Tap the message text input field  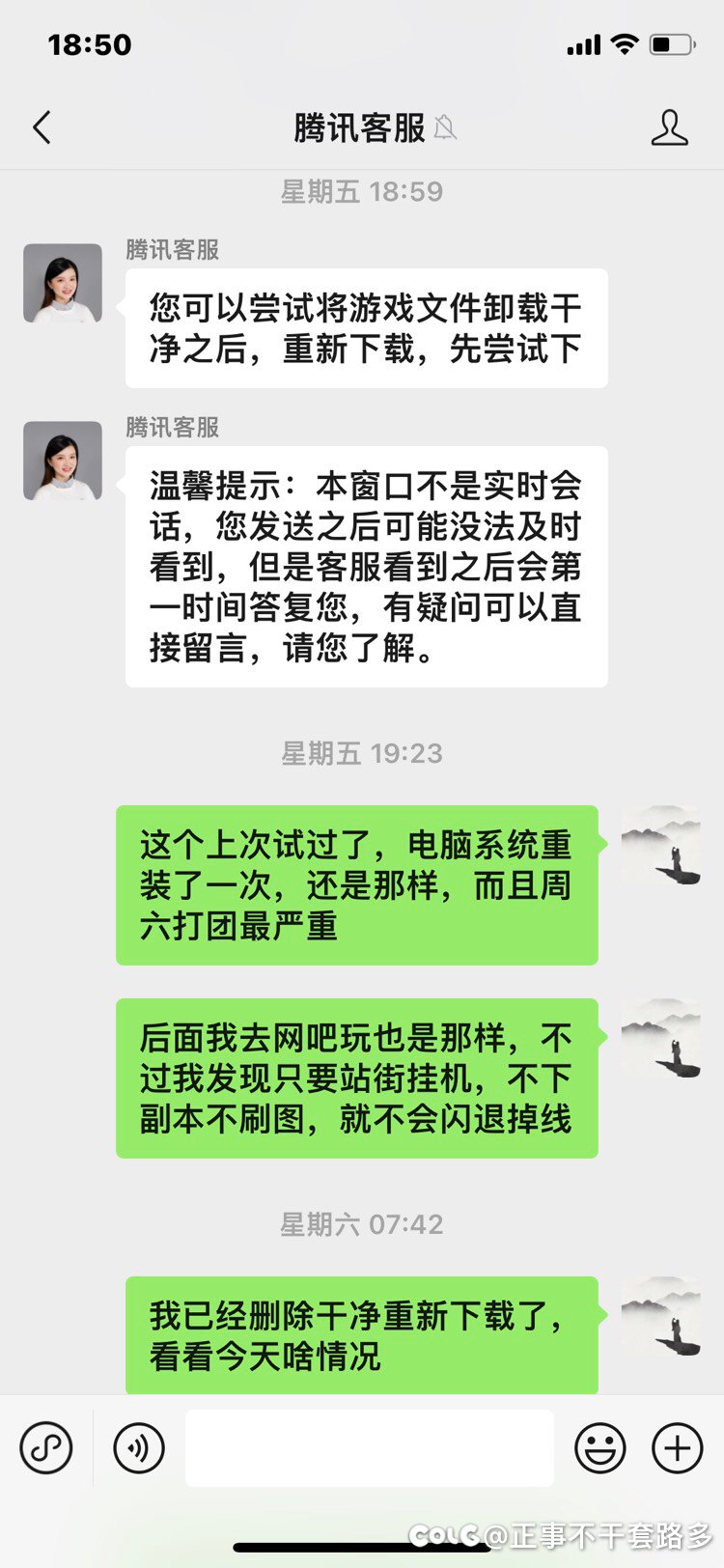[x=370, y=1447]
